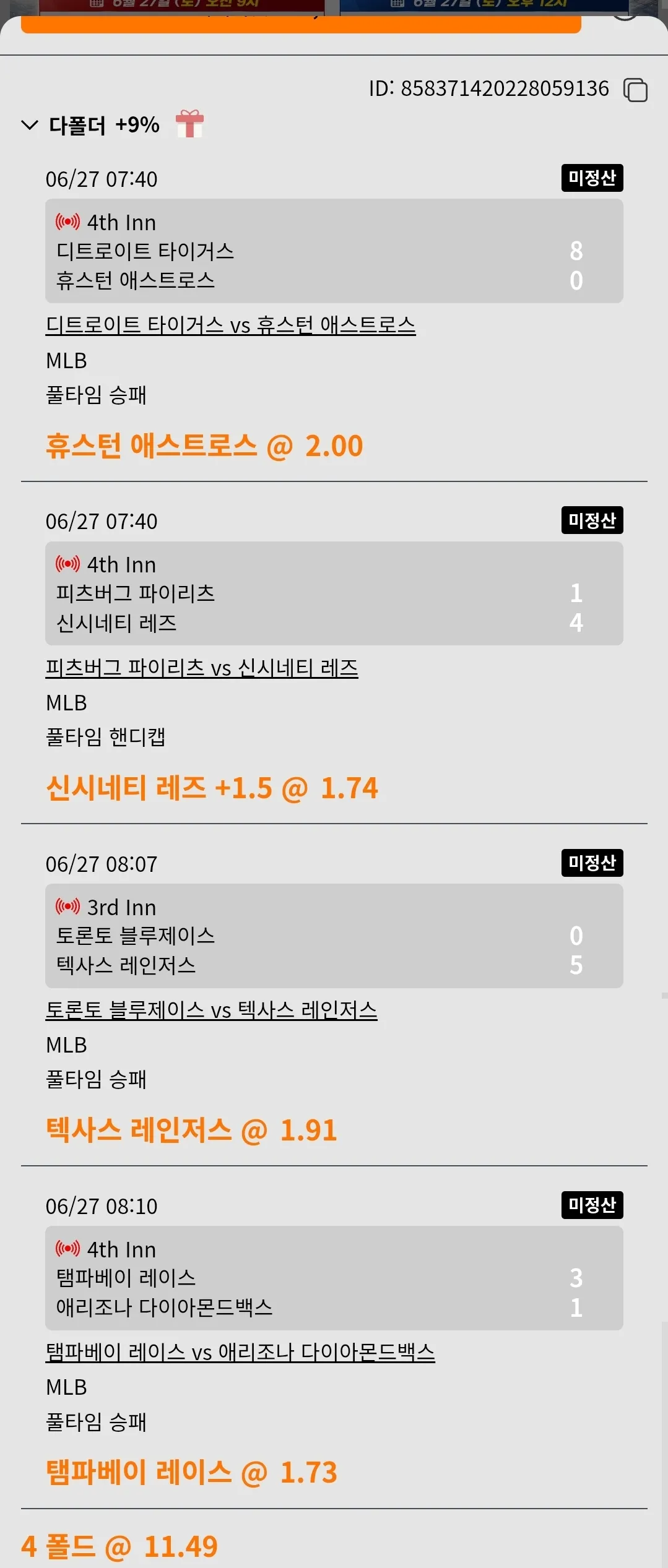
Task: Open 토론토 블루제이스 vs 텍사스 레인저스 match link
Action: coord(211,1010)
